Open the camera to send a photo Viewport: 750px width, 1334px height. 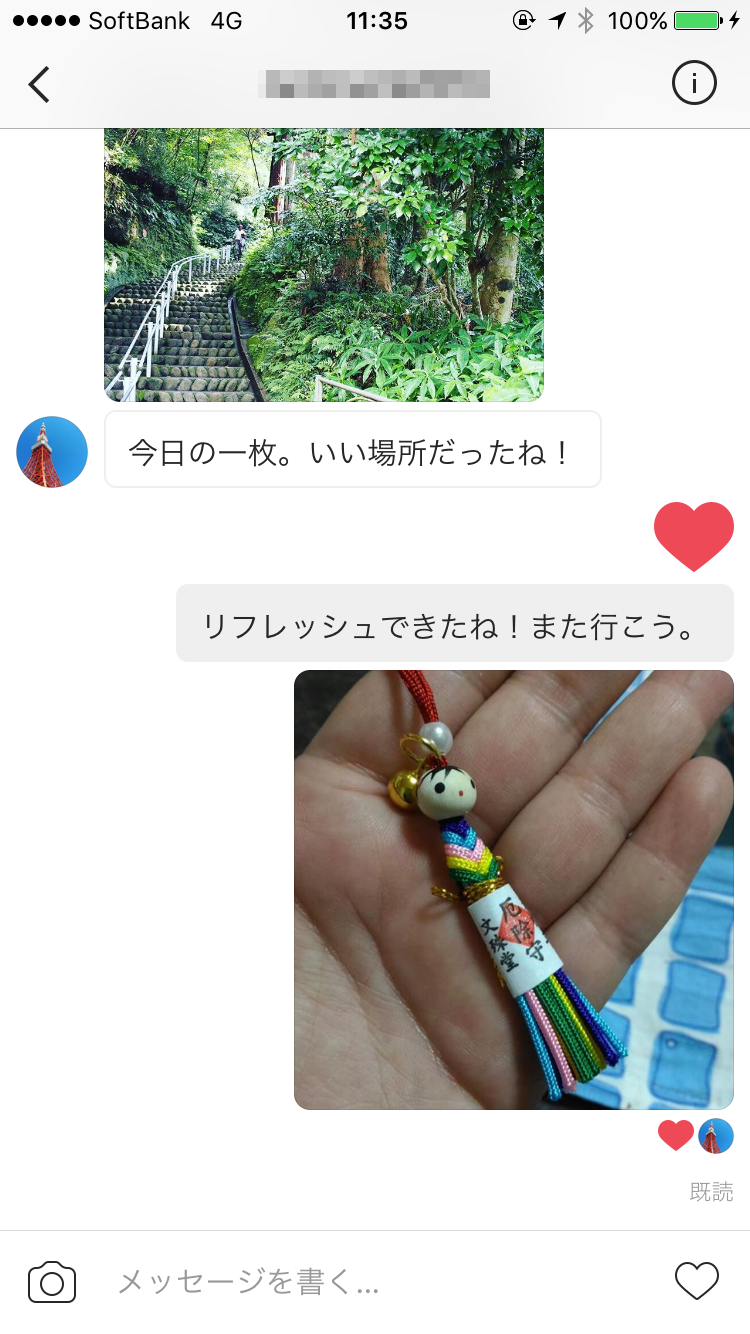click(52, 1282)
